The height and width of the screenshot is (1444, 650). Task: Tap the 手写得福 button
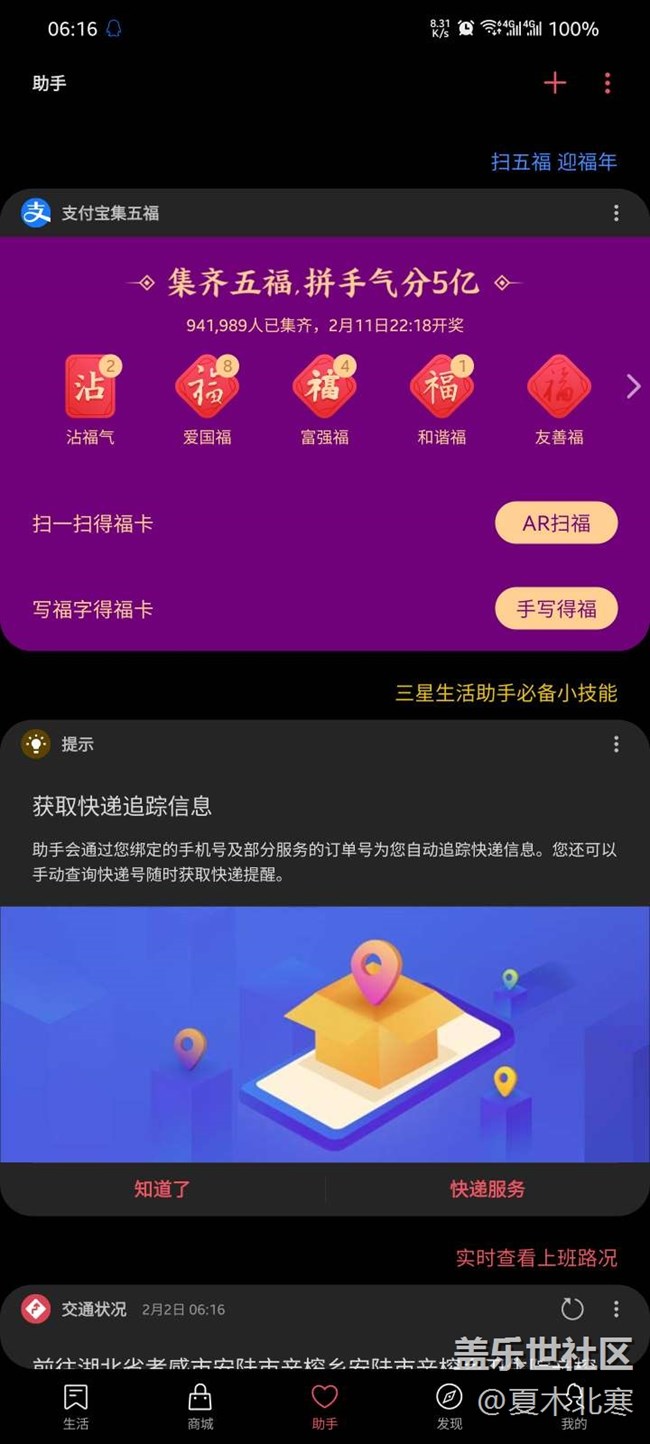click(556, 609)
